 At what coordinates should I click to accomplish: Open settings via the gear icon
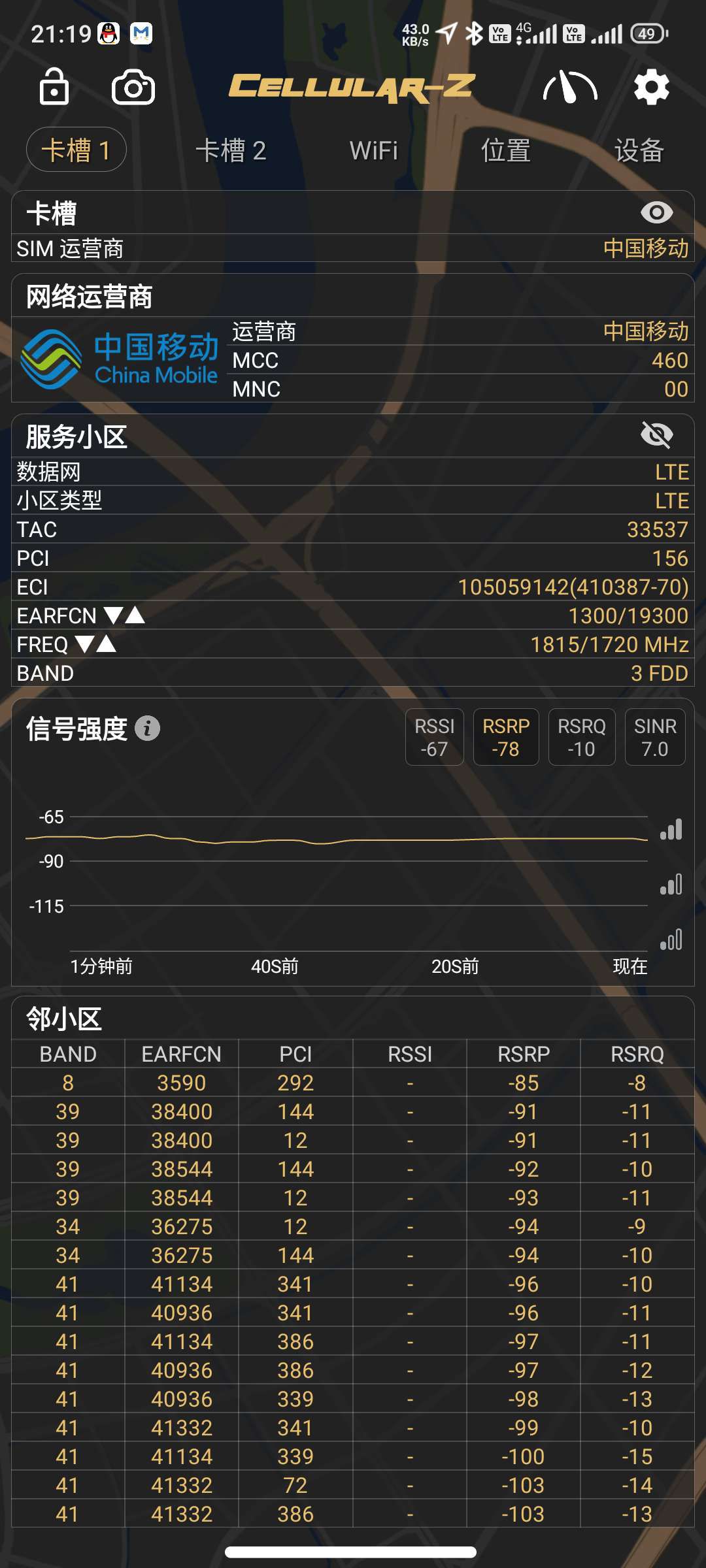coord(651,88)
